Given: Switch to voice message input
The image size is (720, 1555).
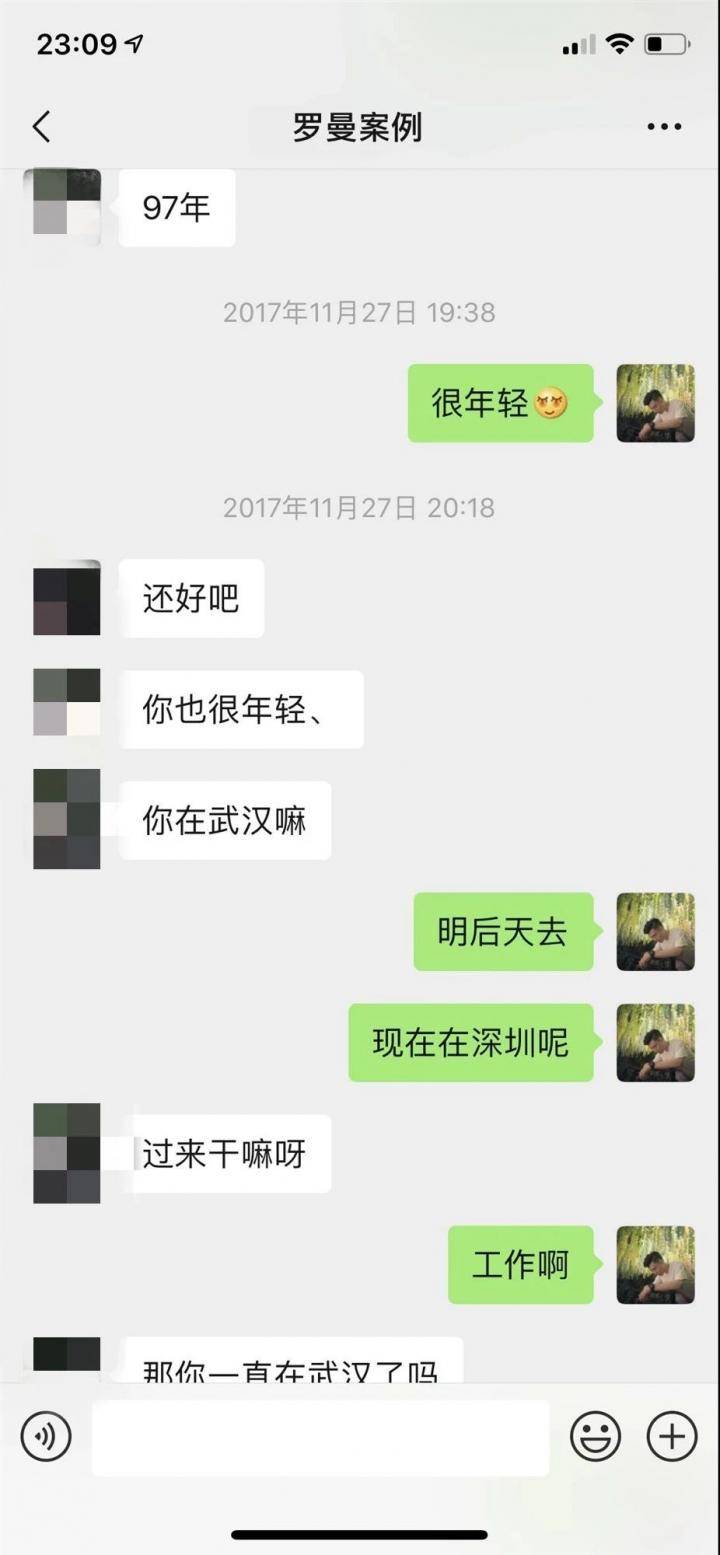Looking at the screenshot, I should pos(46,1437).
